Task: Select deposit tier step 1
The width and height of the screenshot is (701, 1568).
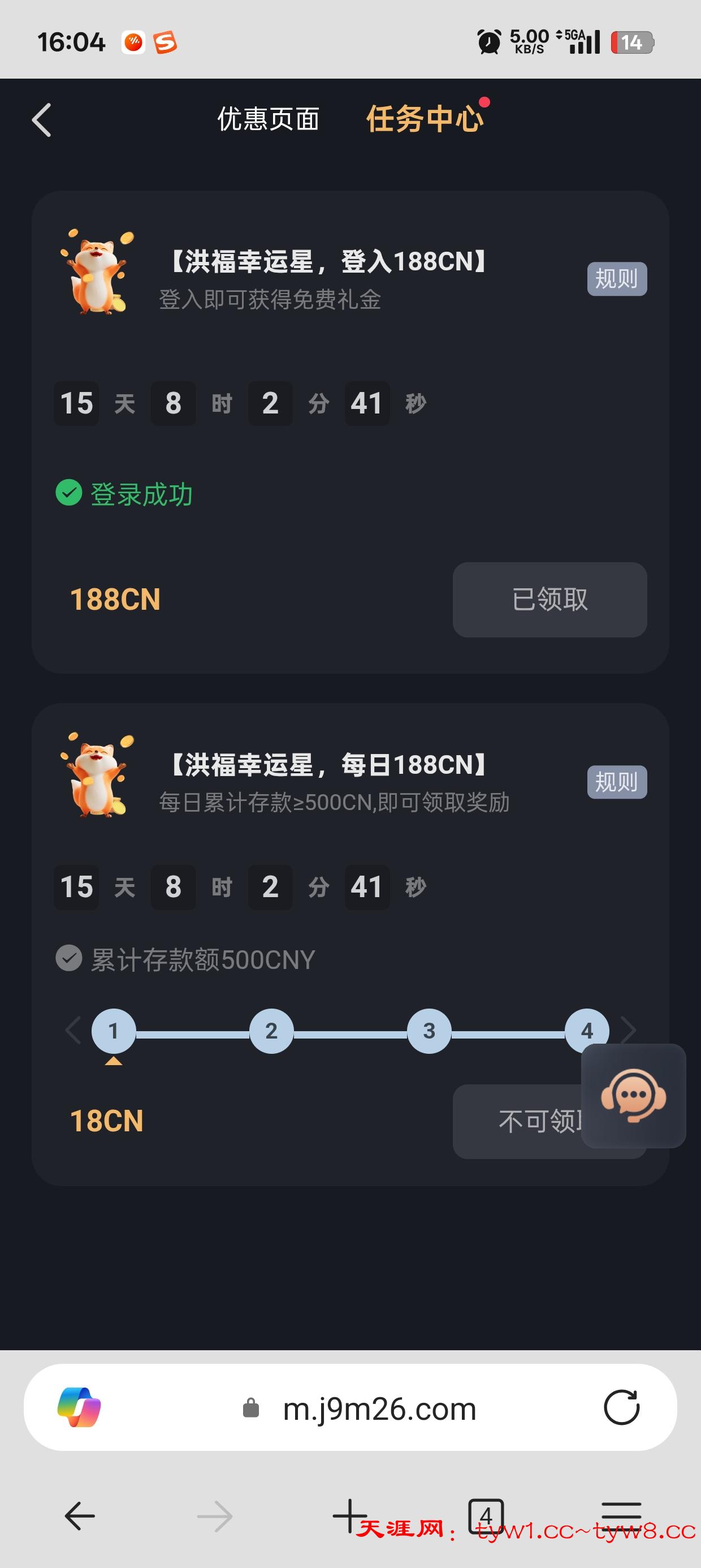Action: tap(113, 1031)
